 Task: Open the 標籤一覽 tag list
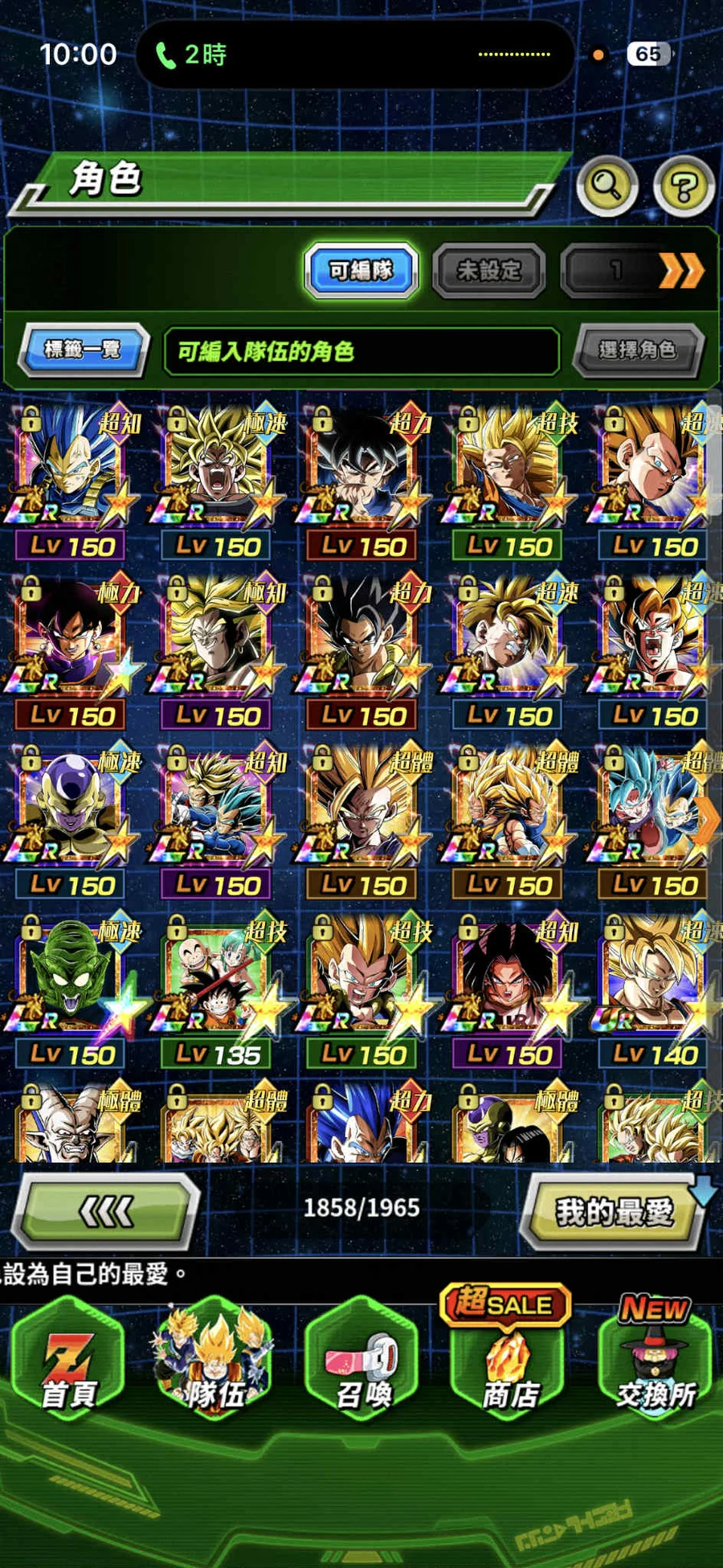coord(84,350)
